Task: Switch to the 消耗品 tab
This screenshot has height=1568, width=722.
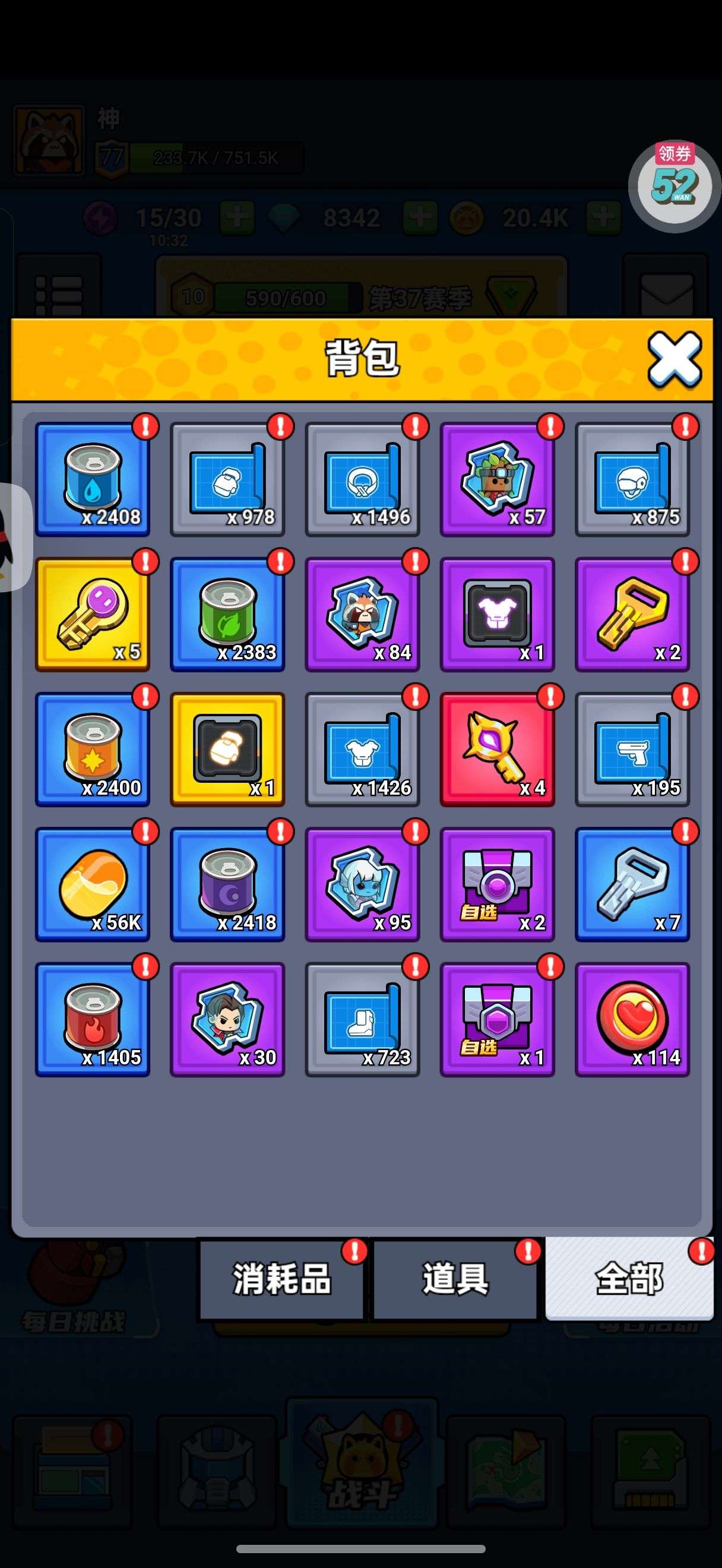Action: tap(281, 1279)
